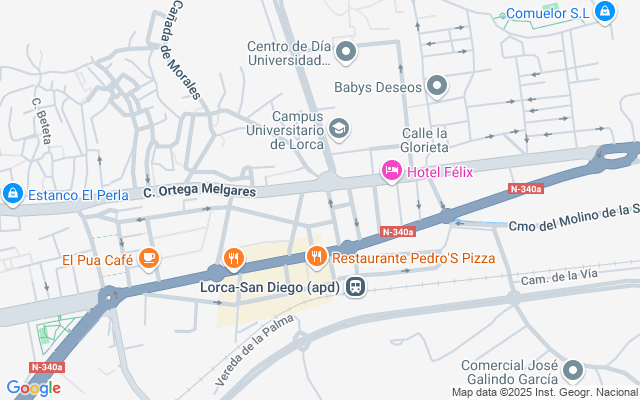Select the Hotel Félix map marker
This screenshot has height=400, width=640.
pos(392,173)
